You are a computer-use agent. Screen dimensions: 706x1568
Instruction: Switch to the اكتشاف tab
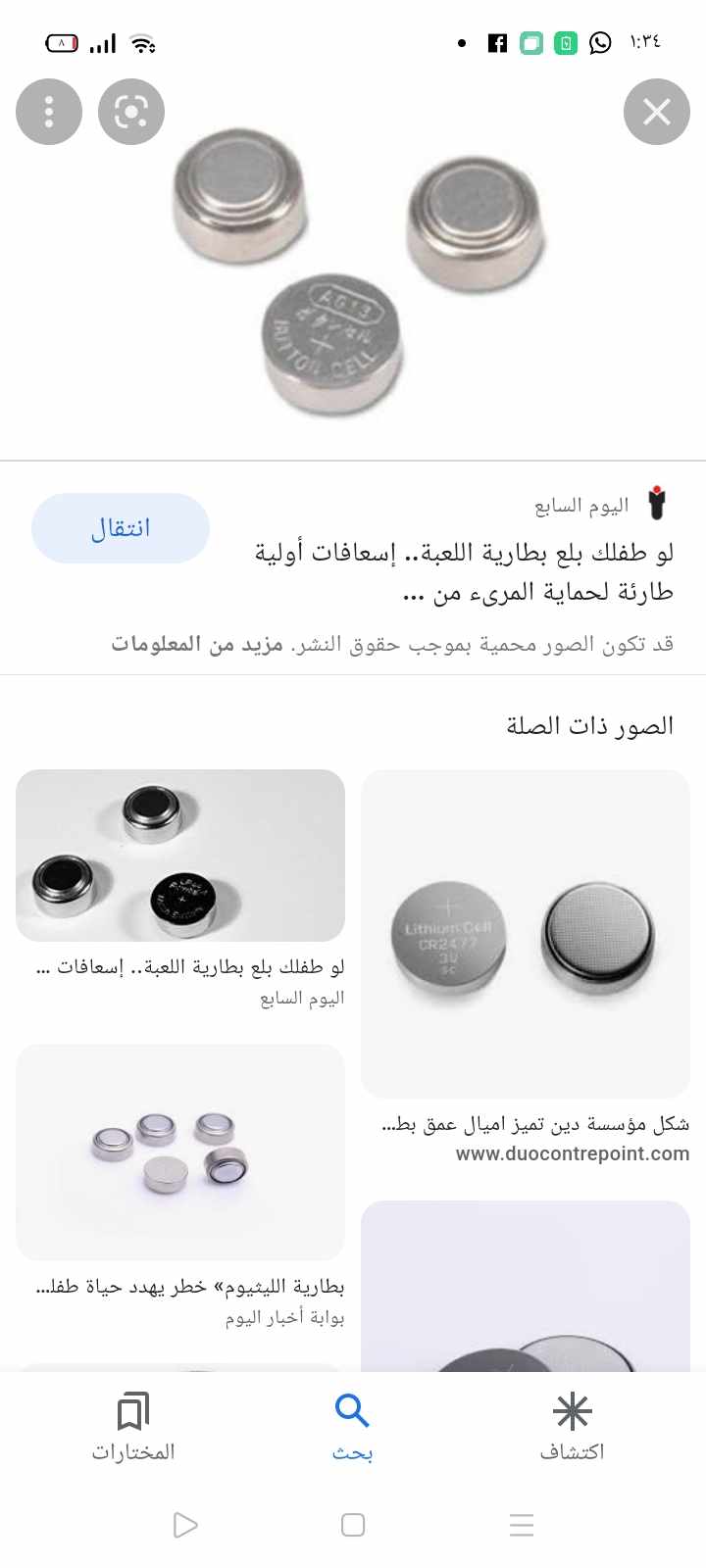[572, 1426]
